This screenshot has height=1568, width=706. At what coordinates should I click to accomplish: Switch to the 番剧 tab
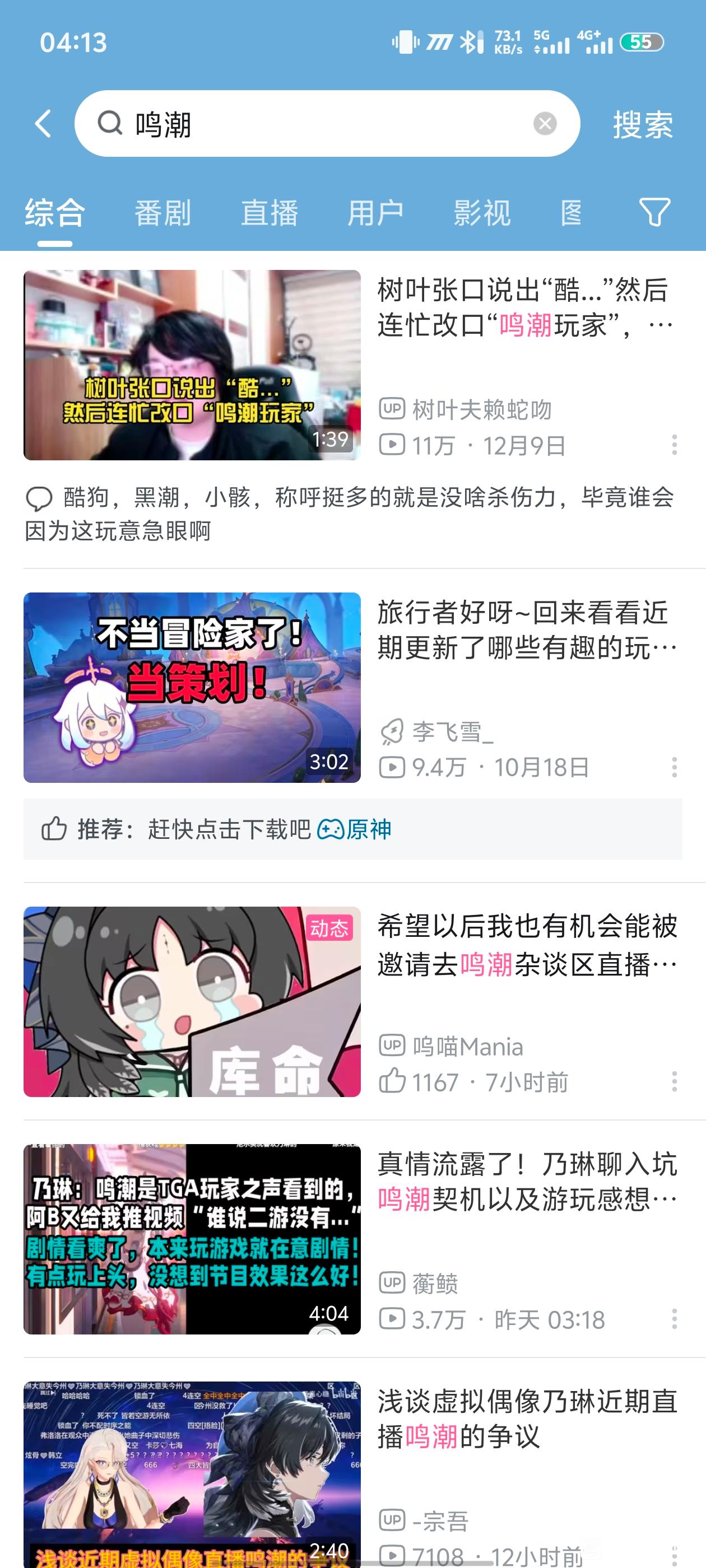(162, 213)
